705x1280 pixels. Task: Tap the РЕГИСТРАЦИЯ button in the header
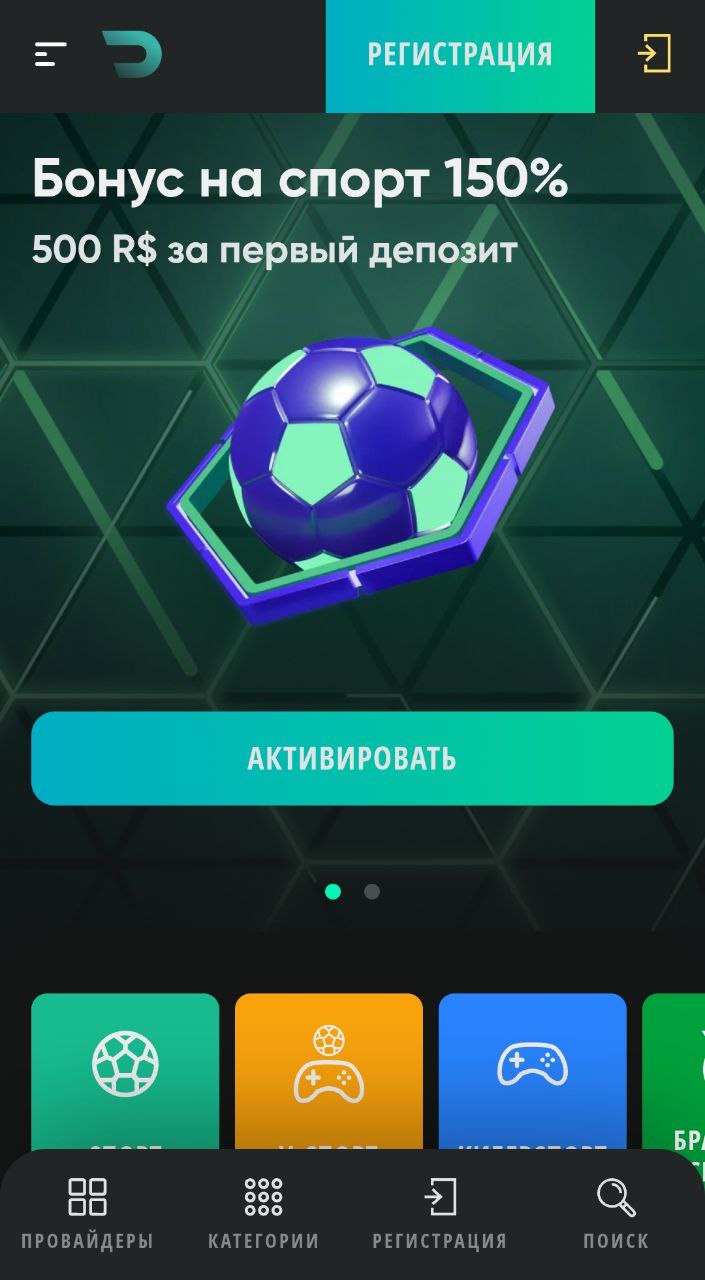[x=460, y=56]
